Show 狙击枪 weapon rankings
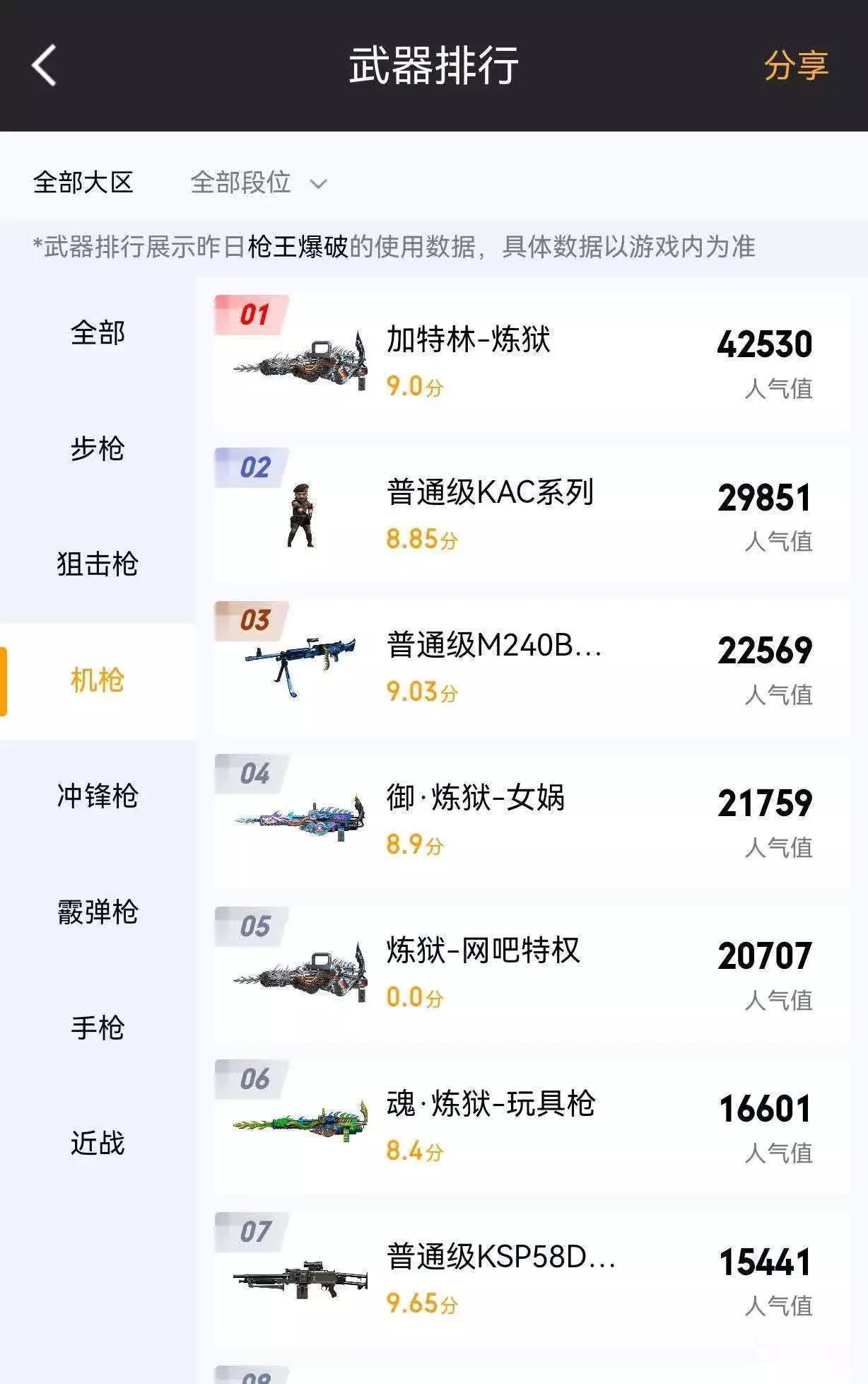 (98, 564)
